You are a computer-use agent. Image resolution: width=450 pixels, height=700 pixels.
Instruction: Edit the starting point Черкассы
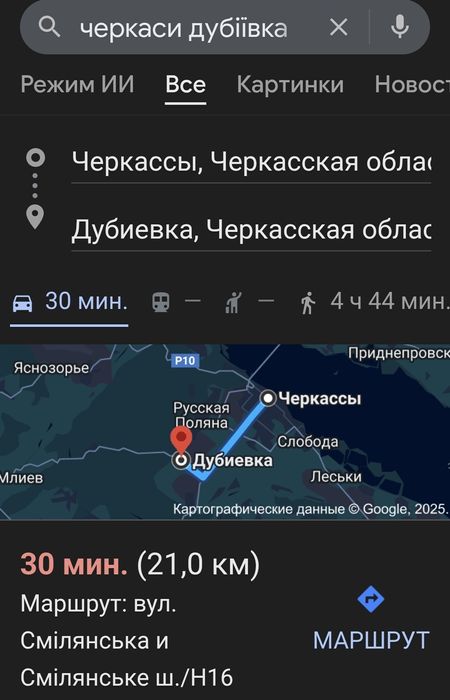point(251,162)
